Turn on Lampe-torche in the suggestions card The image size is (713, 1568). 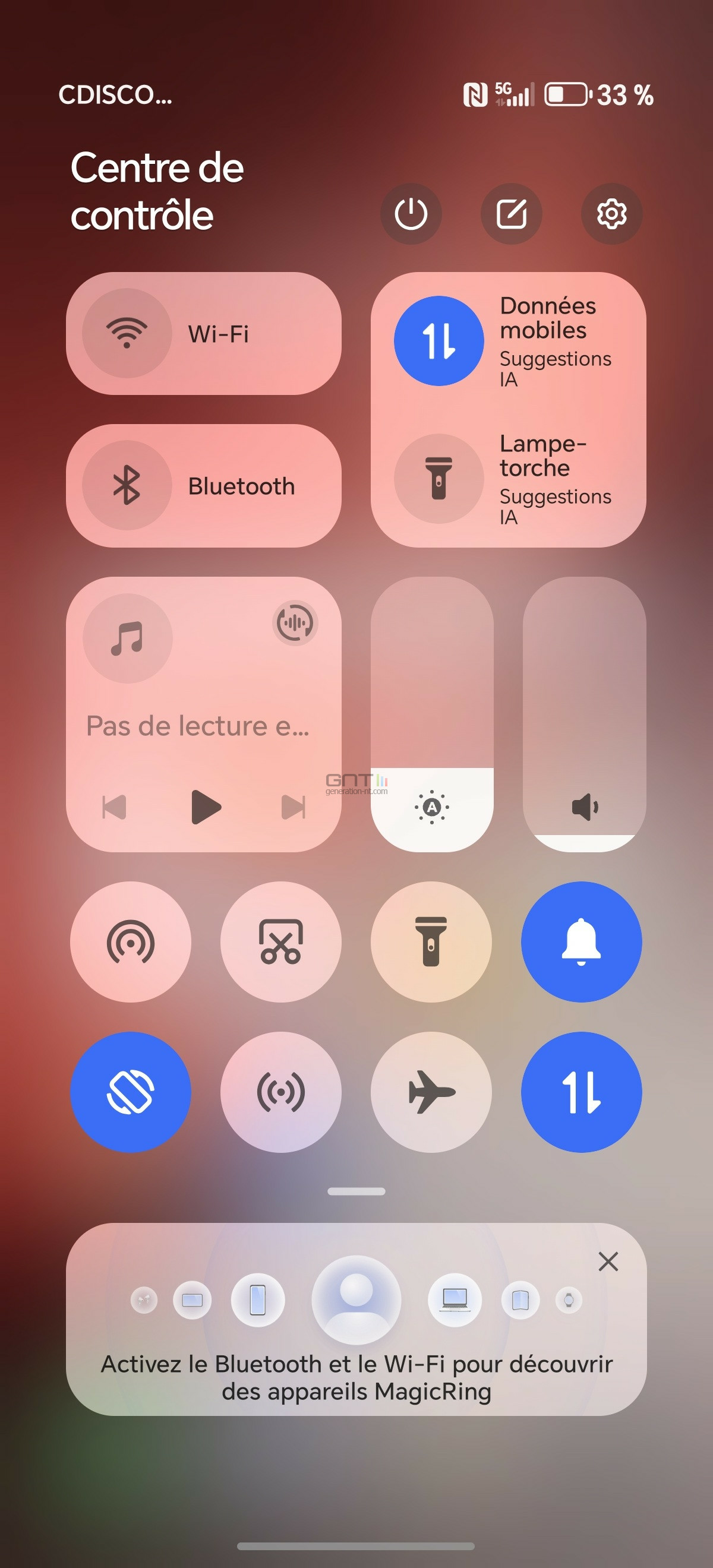click(x=438, y=479)
